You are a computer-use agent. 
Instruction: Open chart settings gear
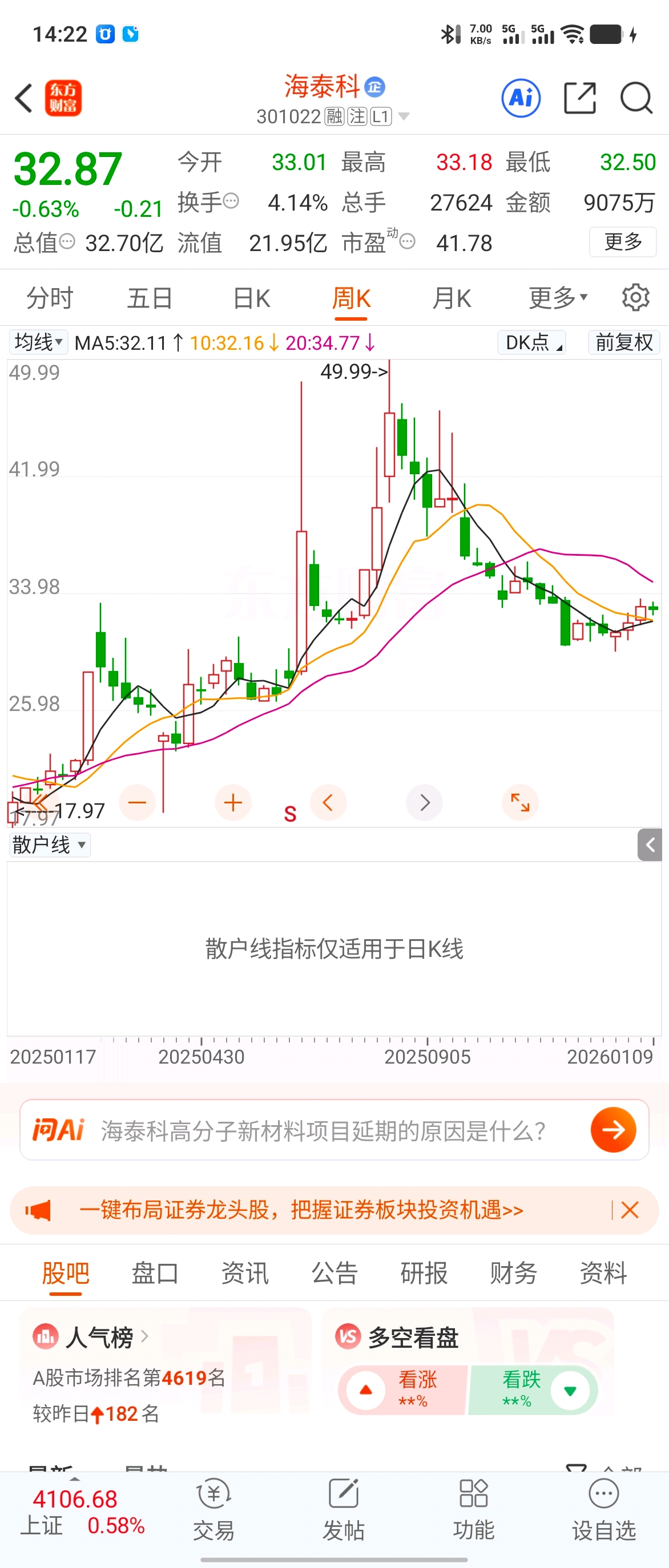tap(635, 298)
